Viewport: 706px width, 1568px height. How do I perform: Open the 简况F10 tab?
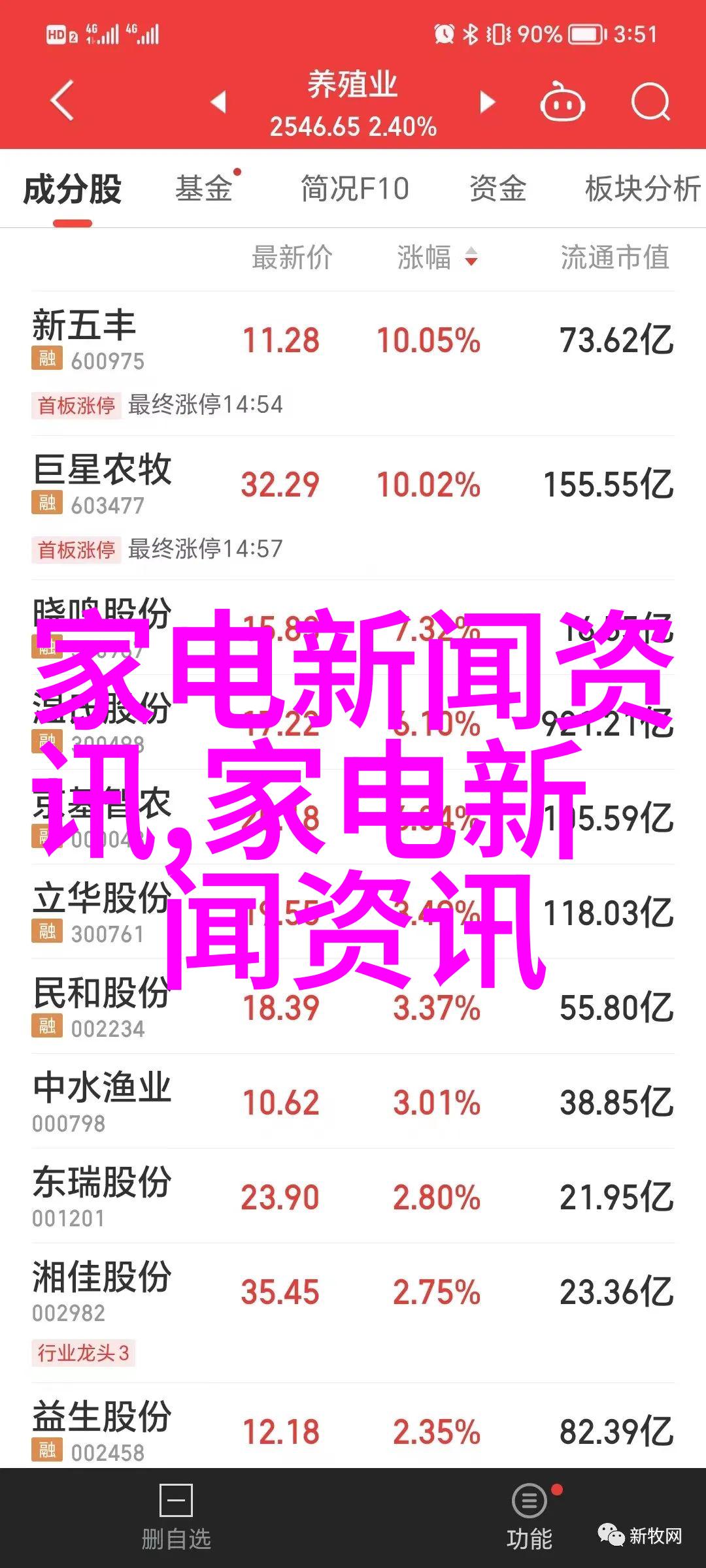pyautogui.click(x=355, y=189)
